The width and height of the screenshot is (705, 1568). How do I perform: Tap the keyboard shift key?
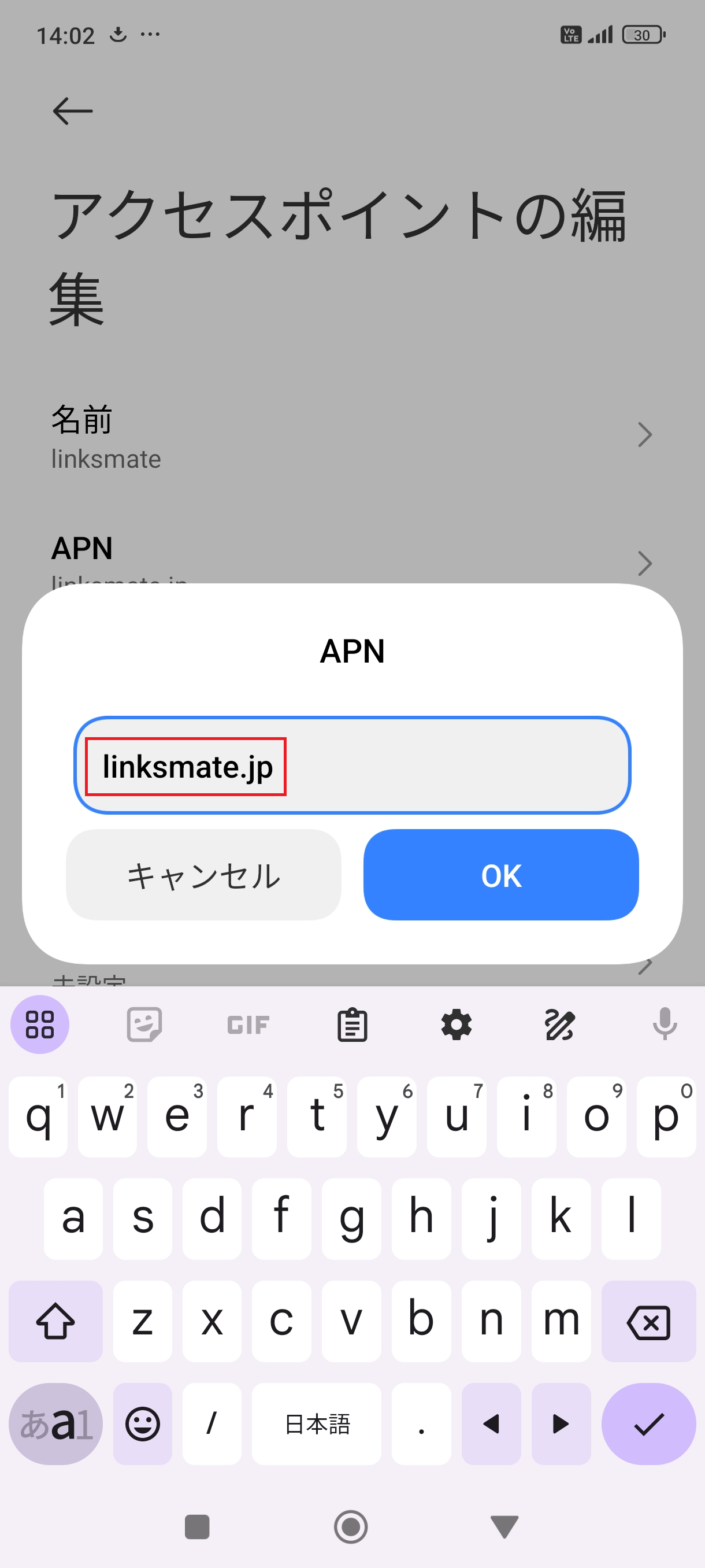point(55,1322)
